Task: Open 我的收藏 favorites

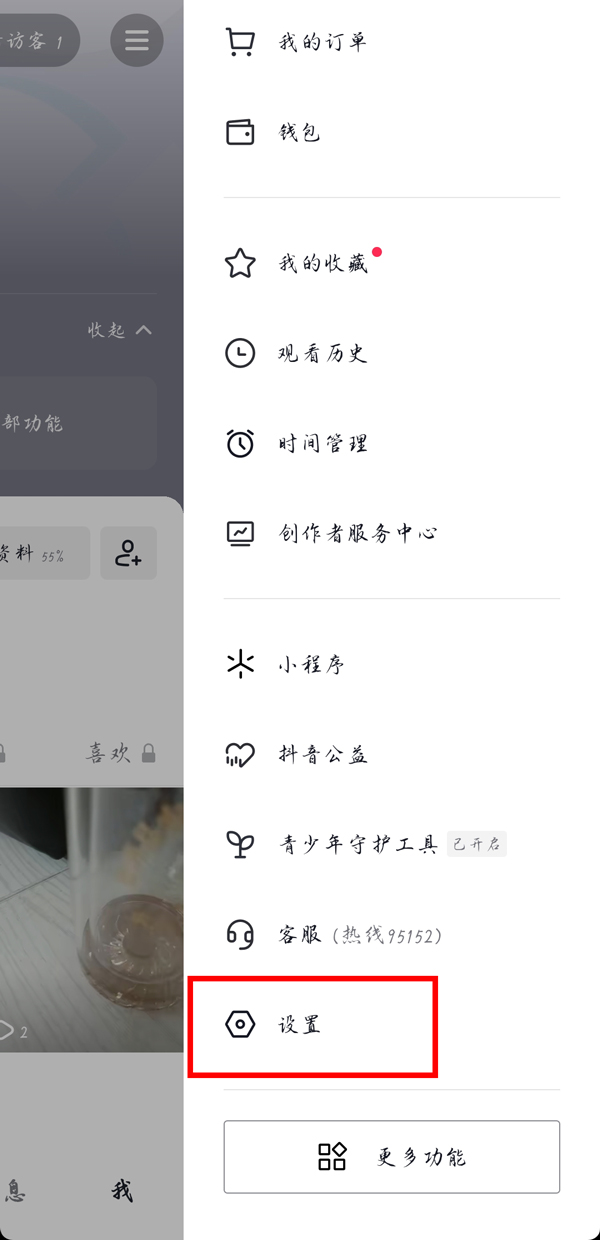Action: [322, 263]
